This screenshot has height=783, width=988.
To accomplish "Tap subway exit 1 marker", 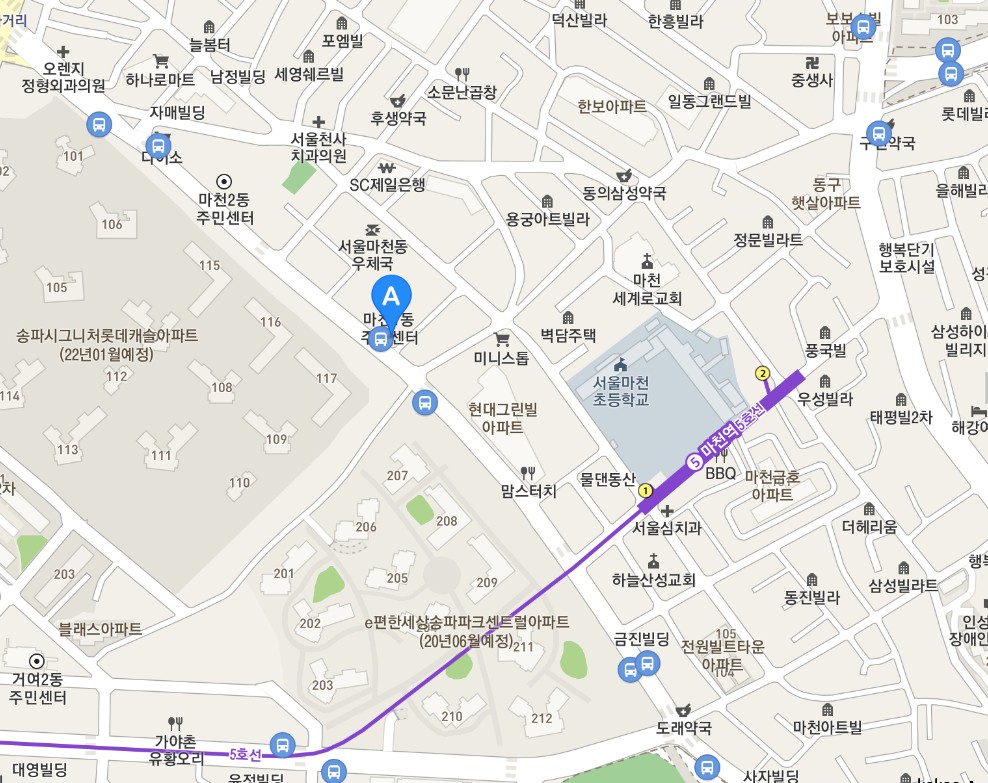I will (x=646, y=491).
